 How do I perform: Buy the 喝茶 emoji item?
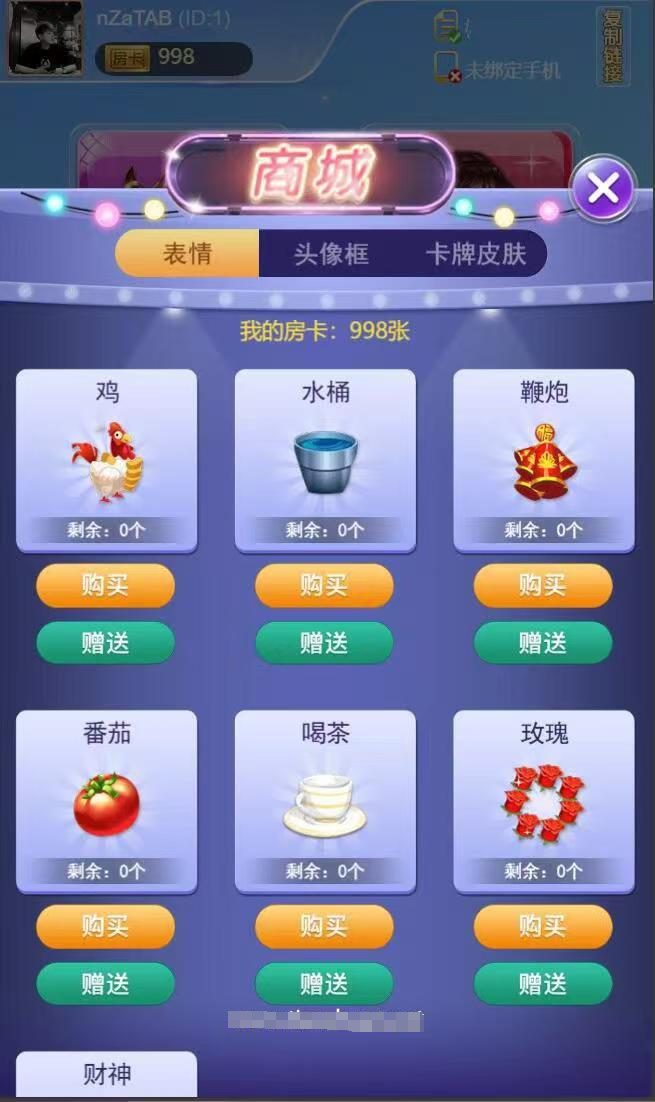[x=324, y=927]
